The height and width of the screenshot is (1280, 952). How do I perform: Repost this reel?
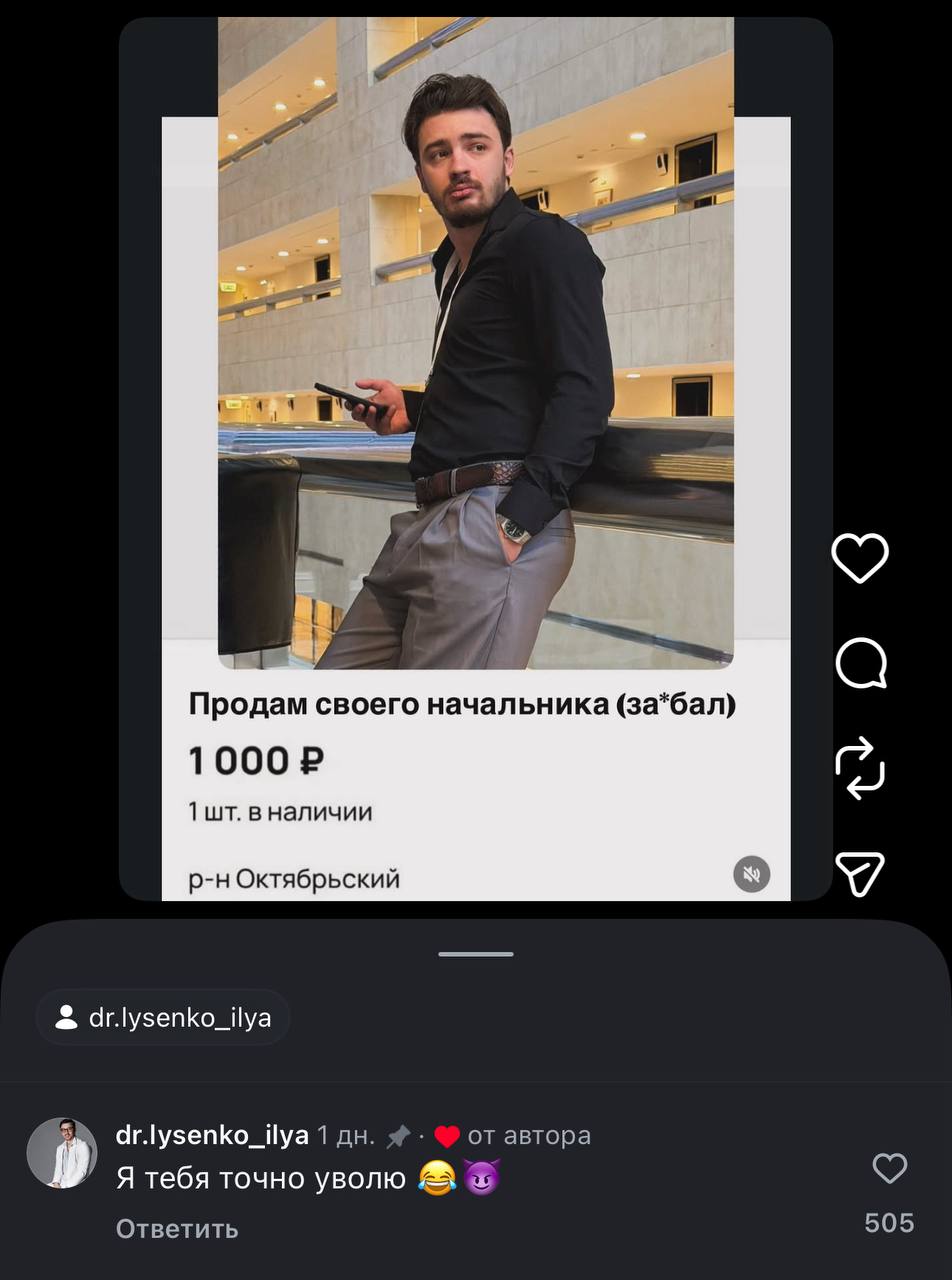pyautogui.click(x=860, y=768)
